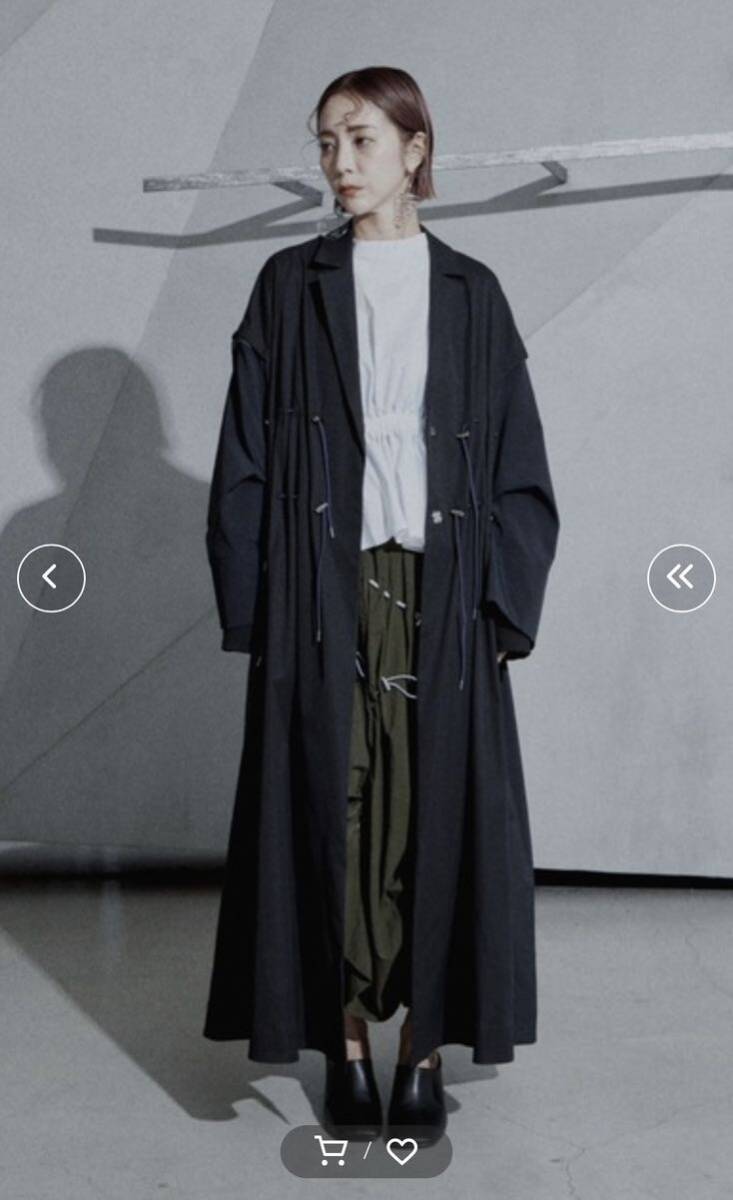Go to the previous product image

[x=51, y=578]
